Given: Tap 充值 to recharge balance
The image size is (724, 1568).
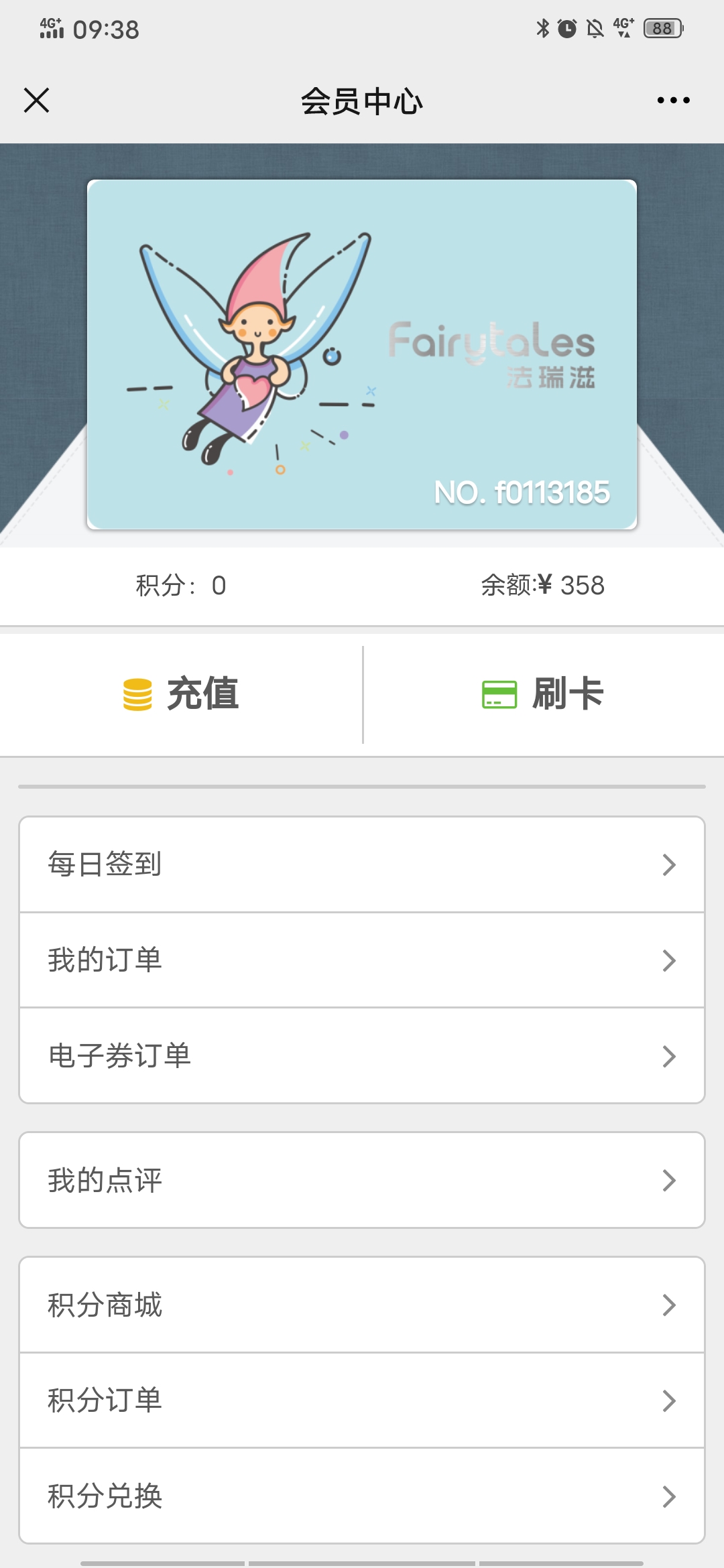Looking at the screenshot, I should pyautogui.click(x=181, y=694).
